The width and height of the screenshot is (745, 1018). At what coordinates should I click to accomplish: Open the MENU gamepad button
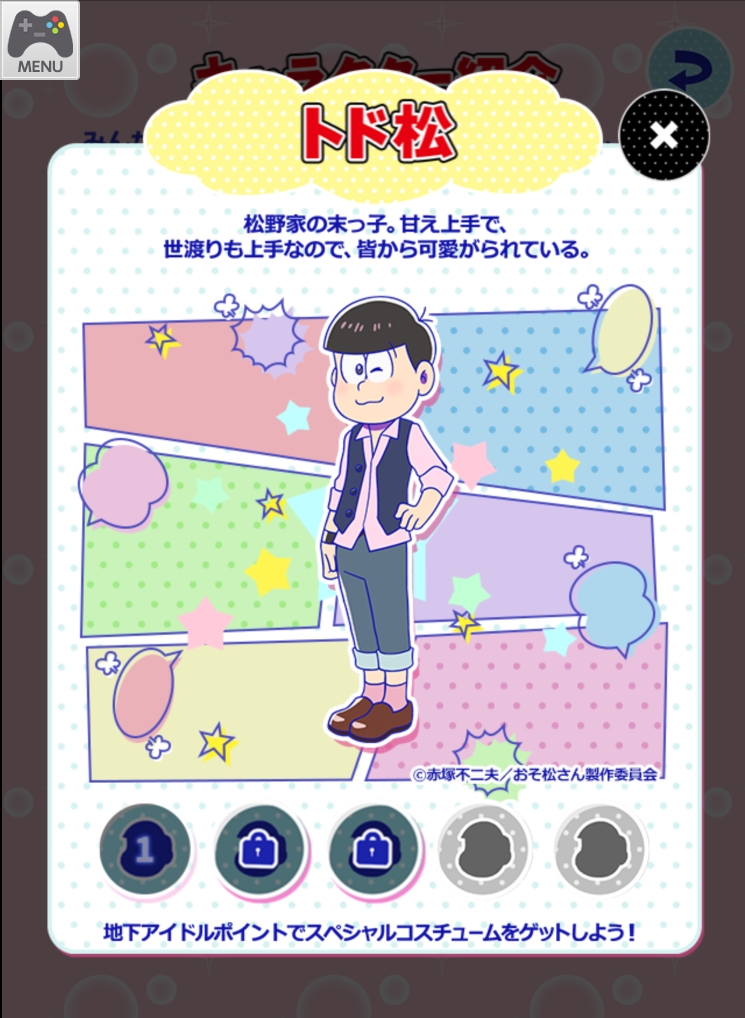pos(40,40)
